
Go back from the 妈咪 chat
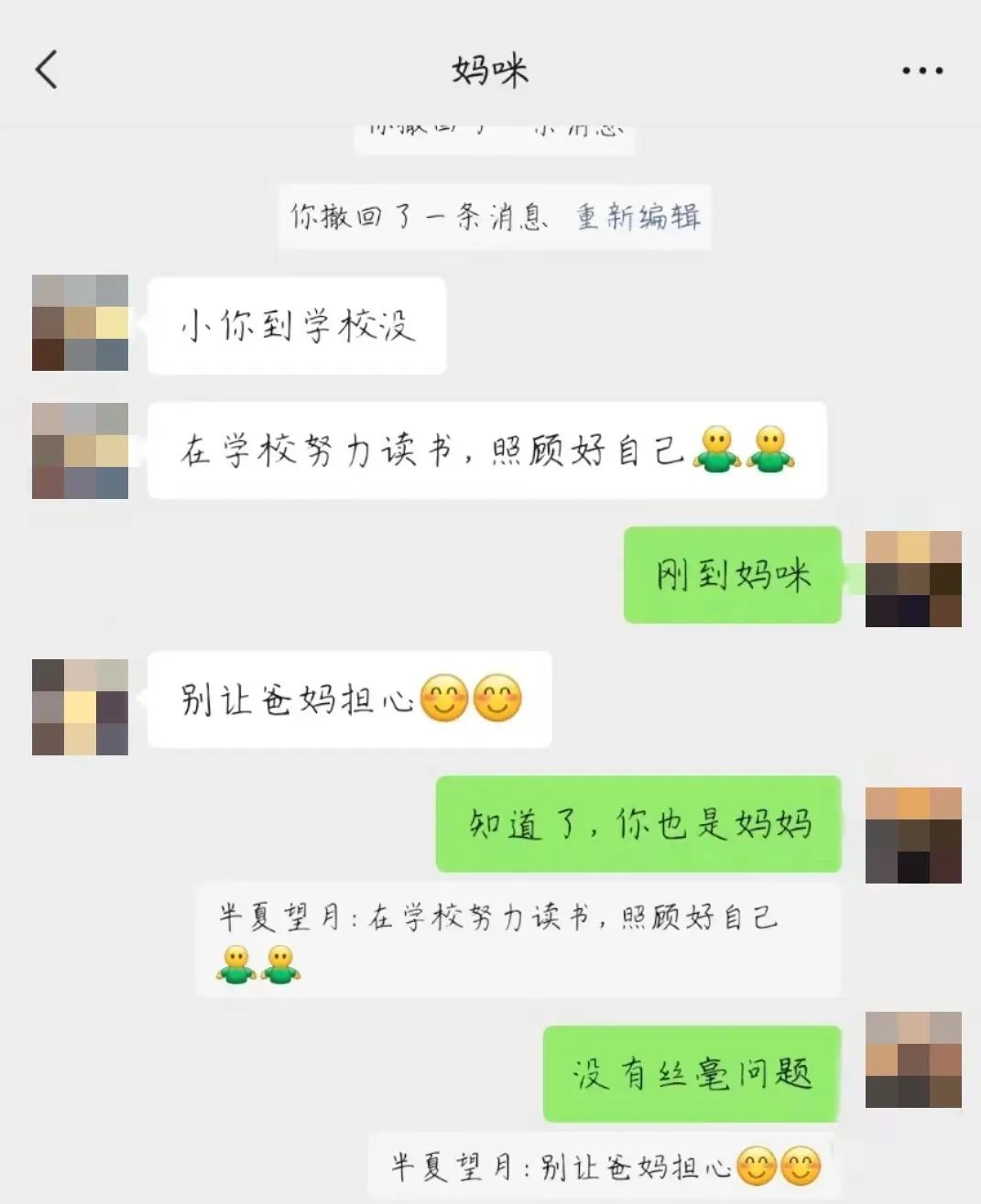coord(46,71)
